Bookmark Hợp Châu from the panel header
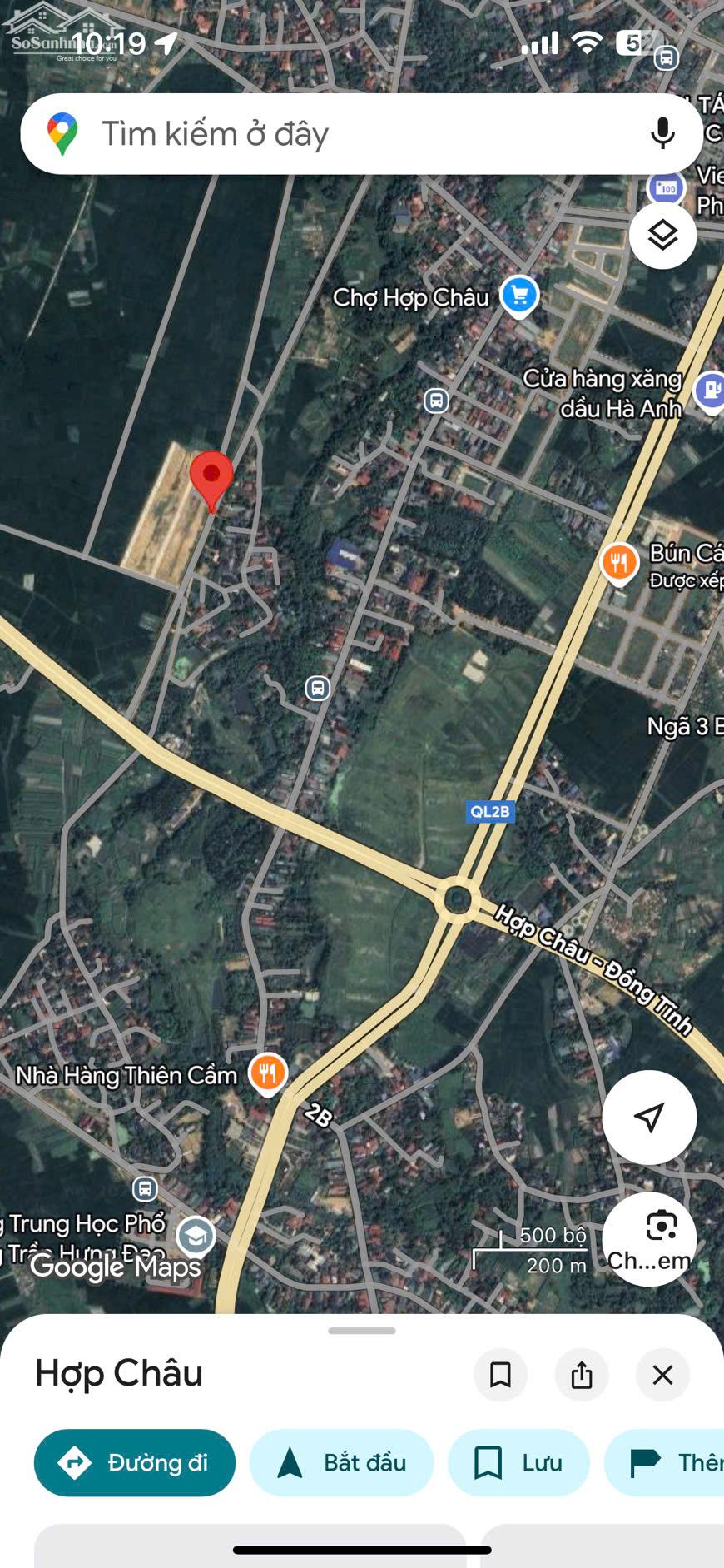 500,1375
